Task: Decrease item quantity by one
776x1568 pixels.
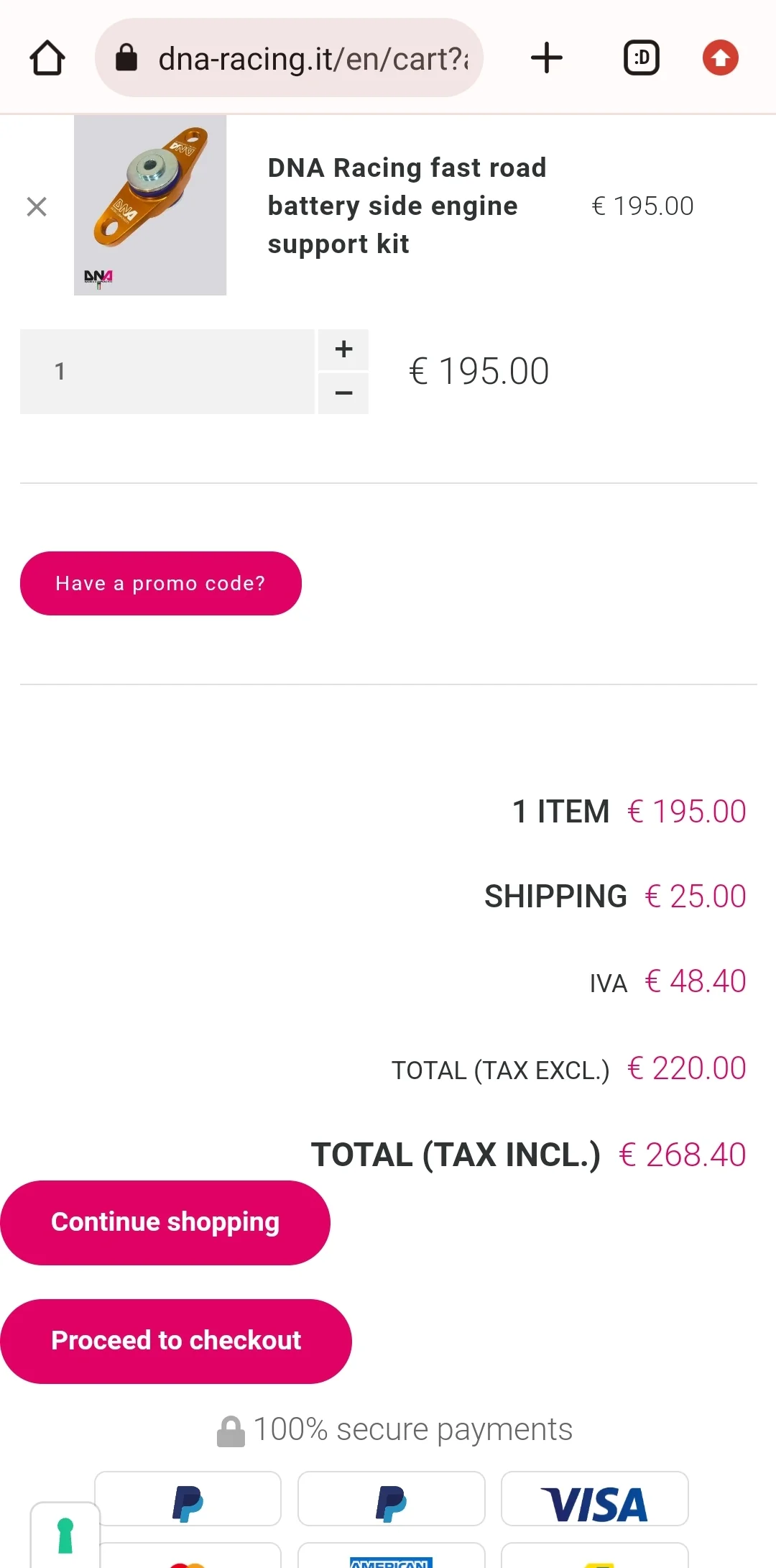Action: (343, 393)
